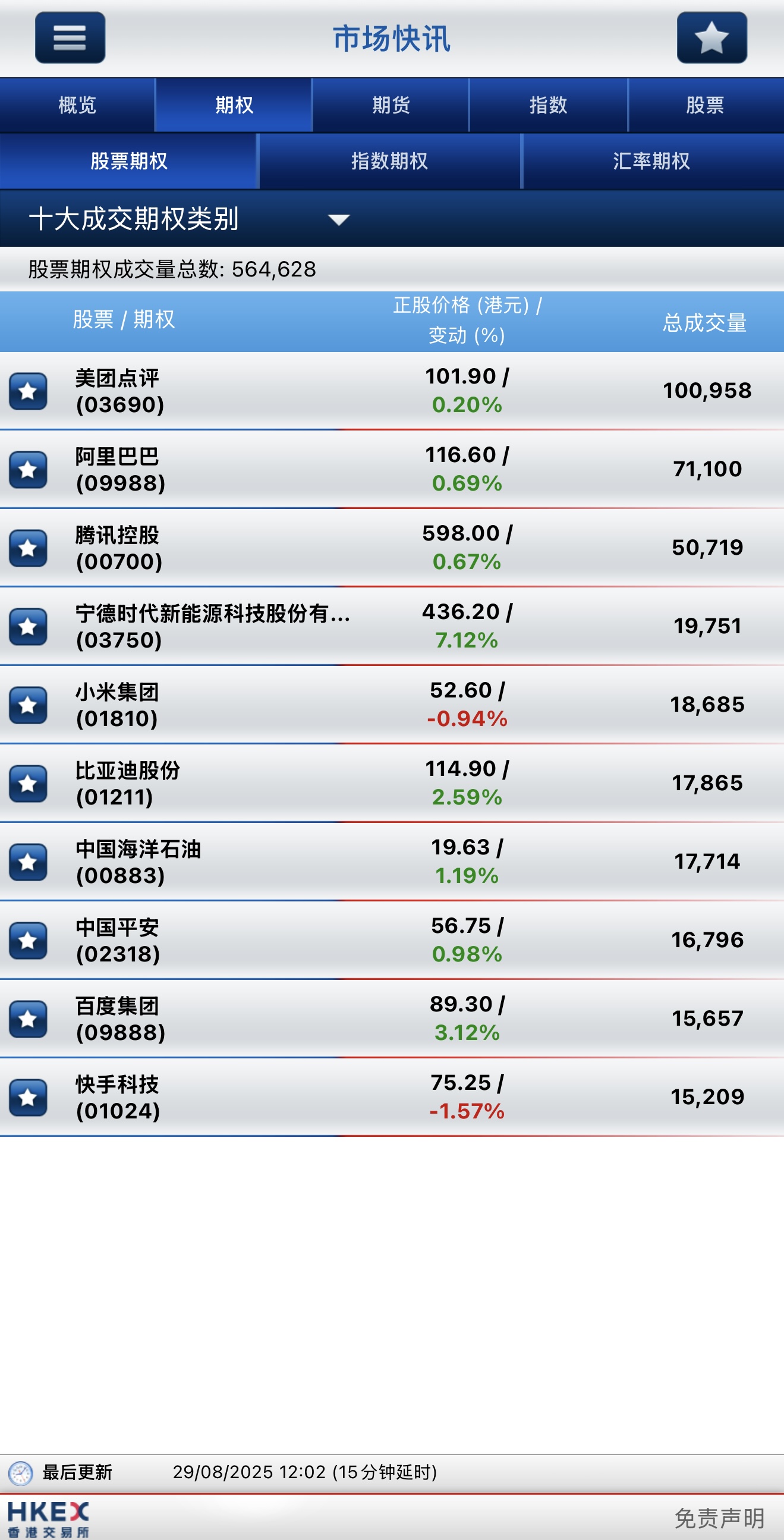This screenshot has height=1540, width=784.
Task: Switch to the 股票 tab
Action: (x=706, y=105)
